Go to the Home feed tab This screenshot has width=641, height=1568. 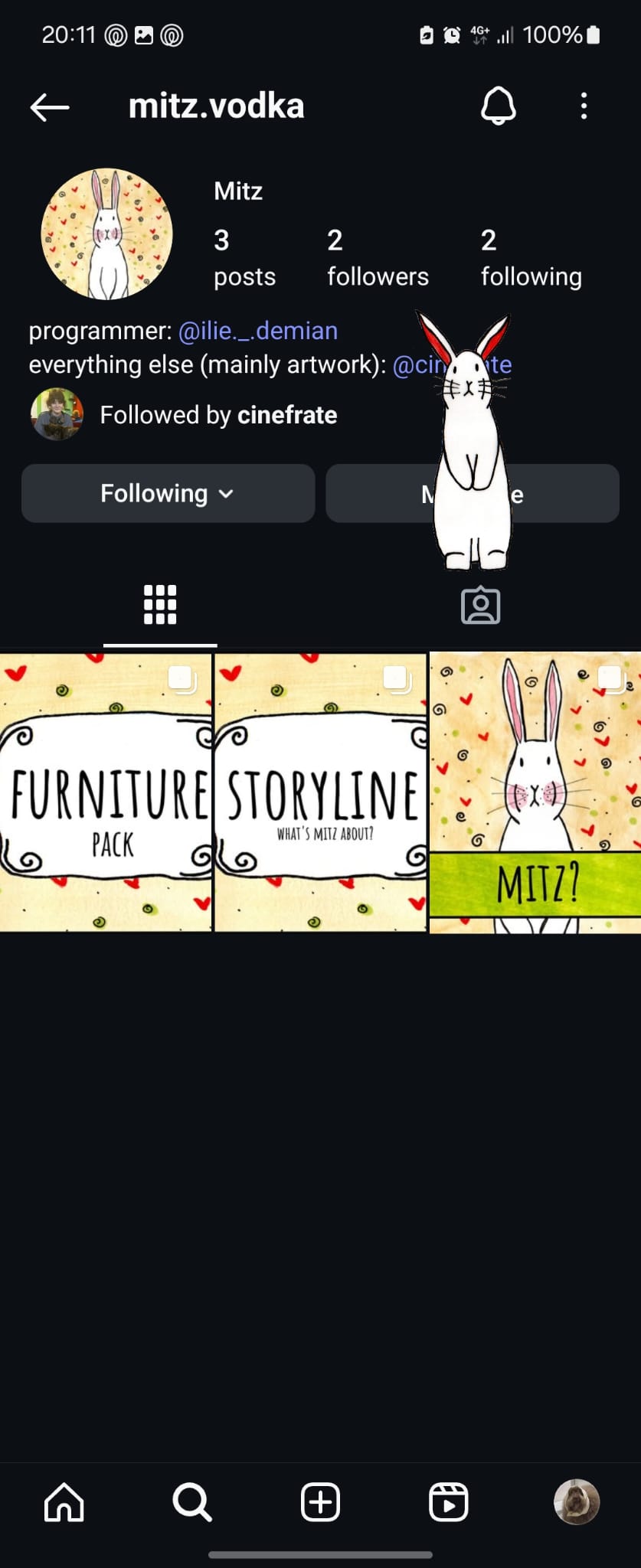[x=64, y=1502]
